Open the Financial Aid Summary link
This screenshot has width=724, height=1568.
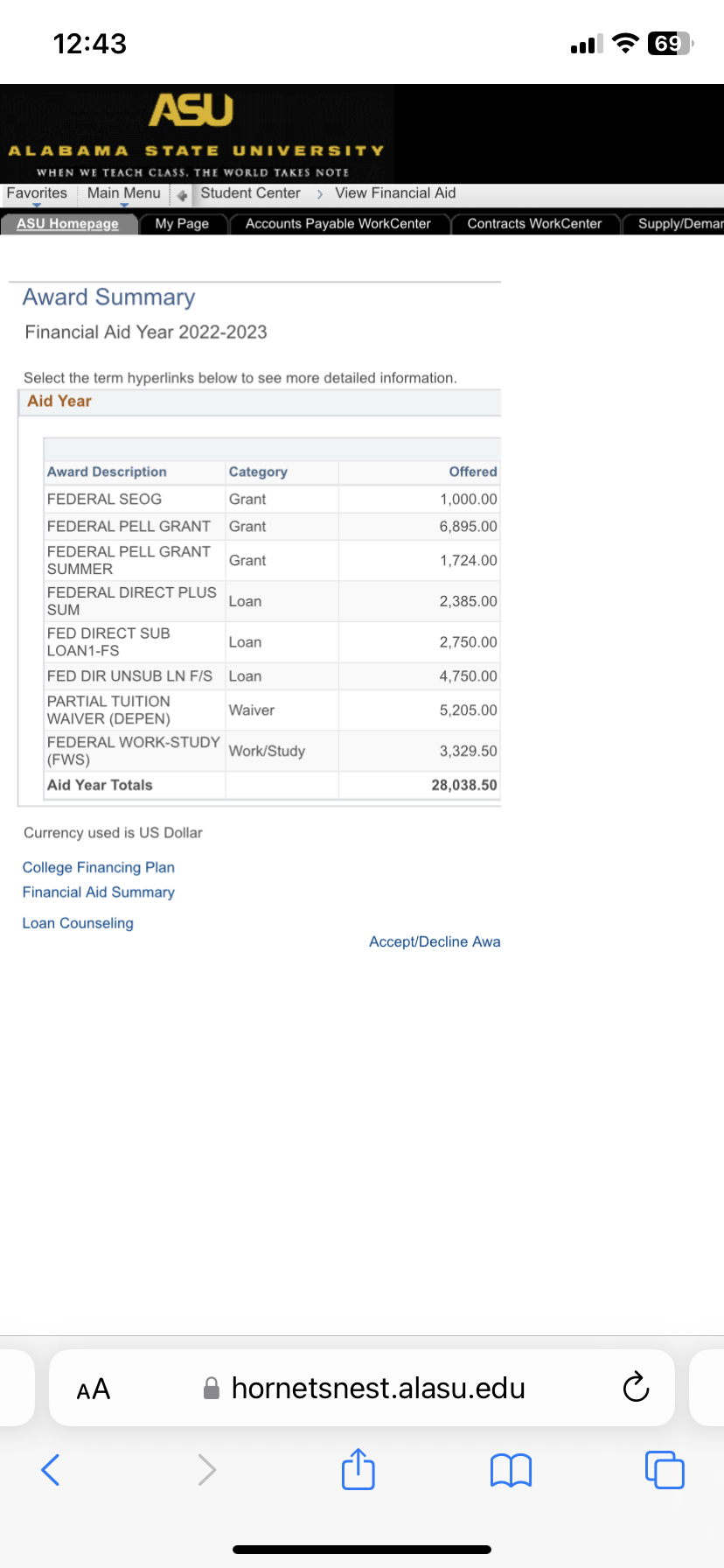coord(99,892)
